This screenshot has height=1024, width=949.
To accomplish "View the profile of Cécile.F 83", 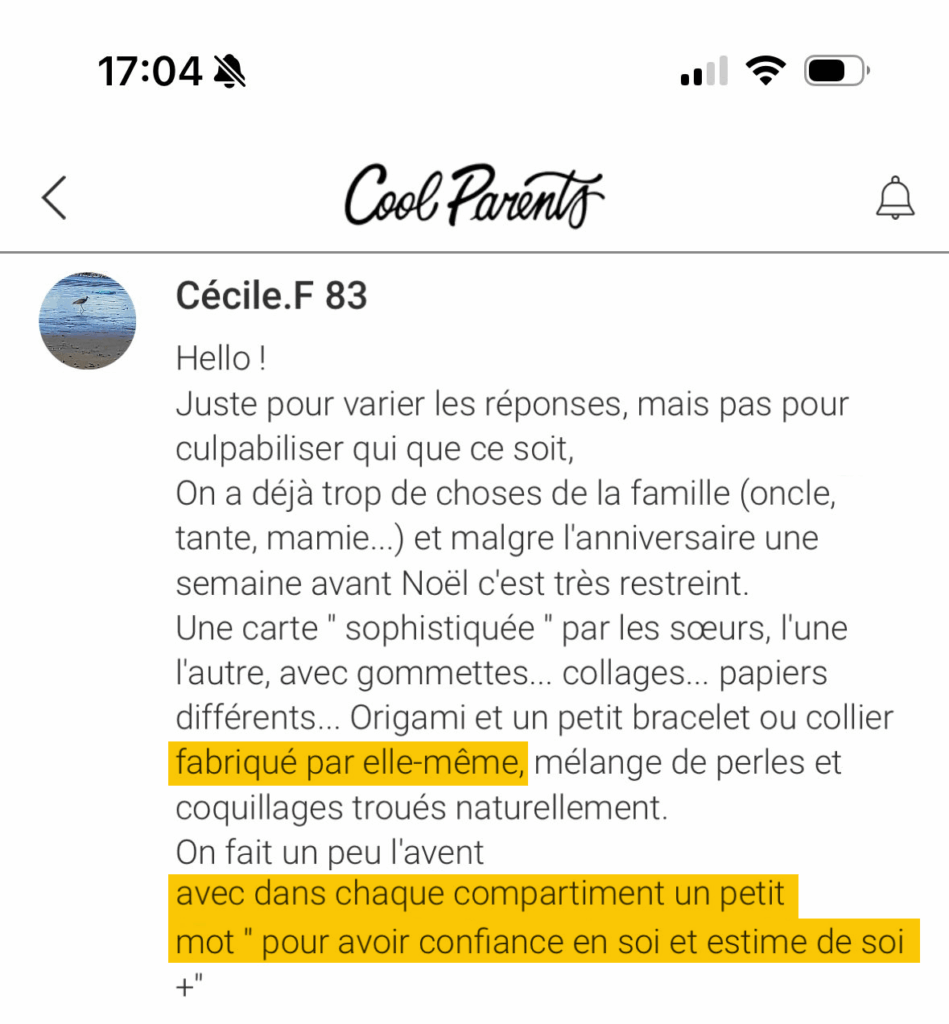I will (271, 296).
